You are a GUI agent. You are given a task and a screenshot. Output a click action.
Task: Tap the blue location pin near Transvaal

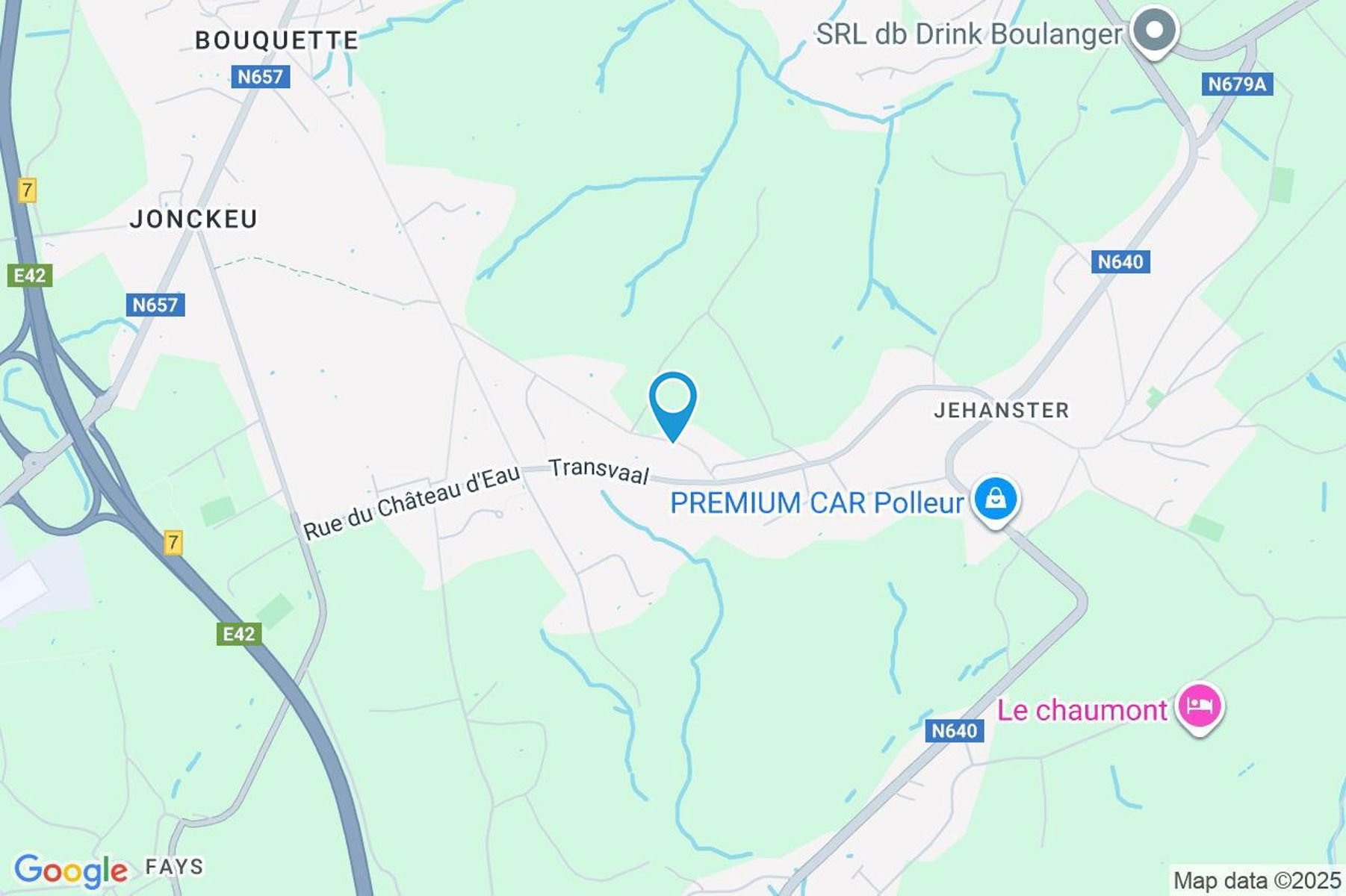[x=672, y=403]
